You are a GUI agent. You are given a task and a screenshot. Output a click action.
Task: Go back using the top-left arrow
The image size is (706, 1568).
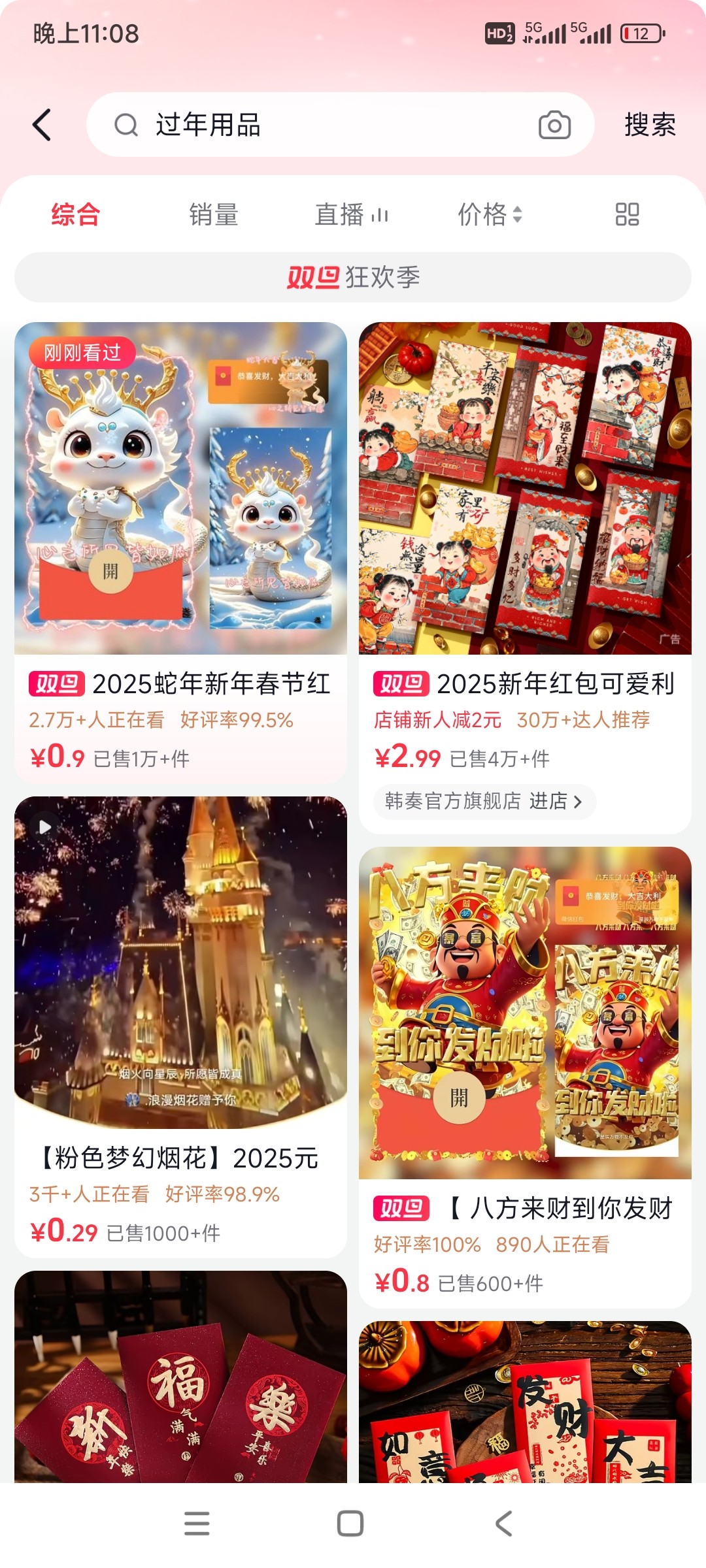[42, 125]
